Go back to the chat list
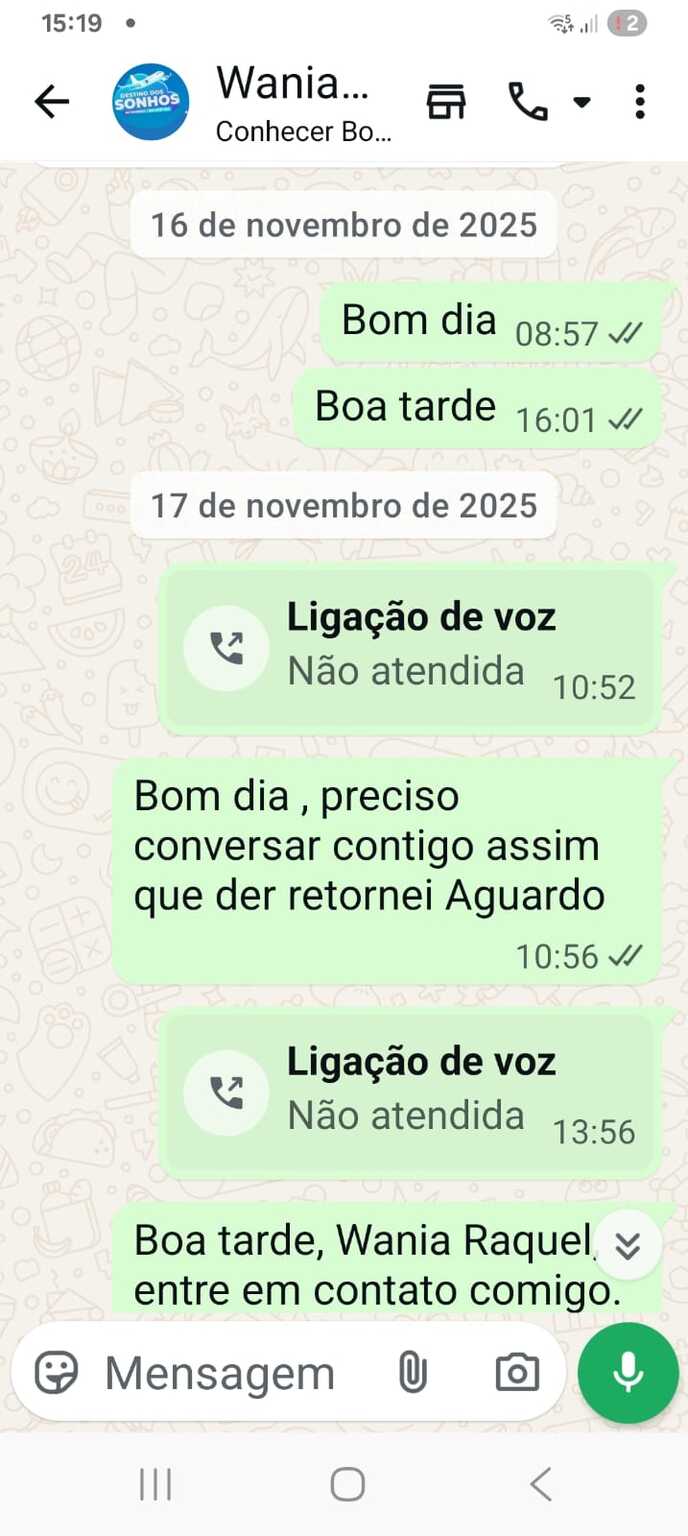The height and width of the screenshot is (1536, 688). click(x=51, y=102)
